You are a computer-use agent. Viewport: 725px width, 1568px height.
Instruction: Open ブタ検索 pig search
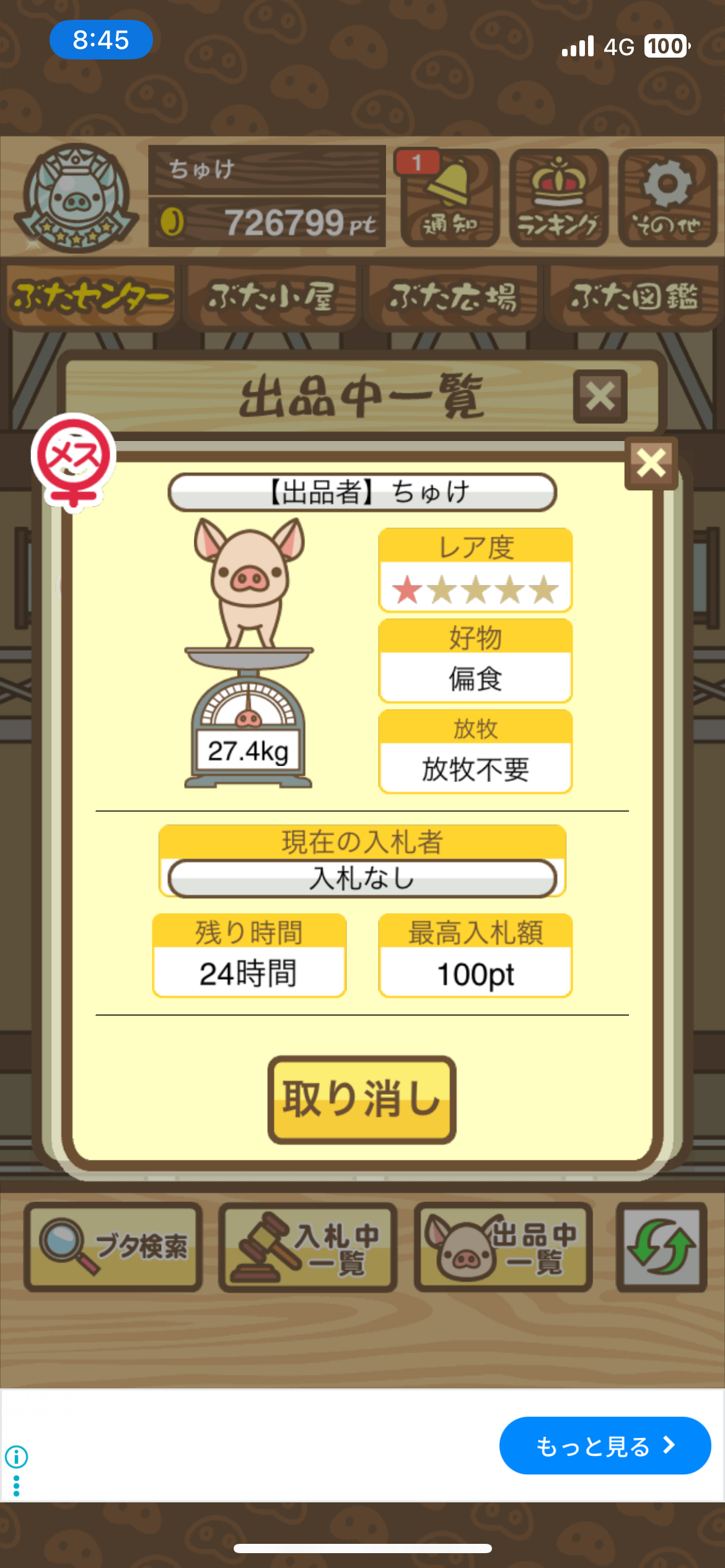(x=113, y=1247)
